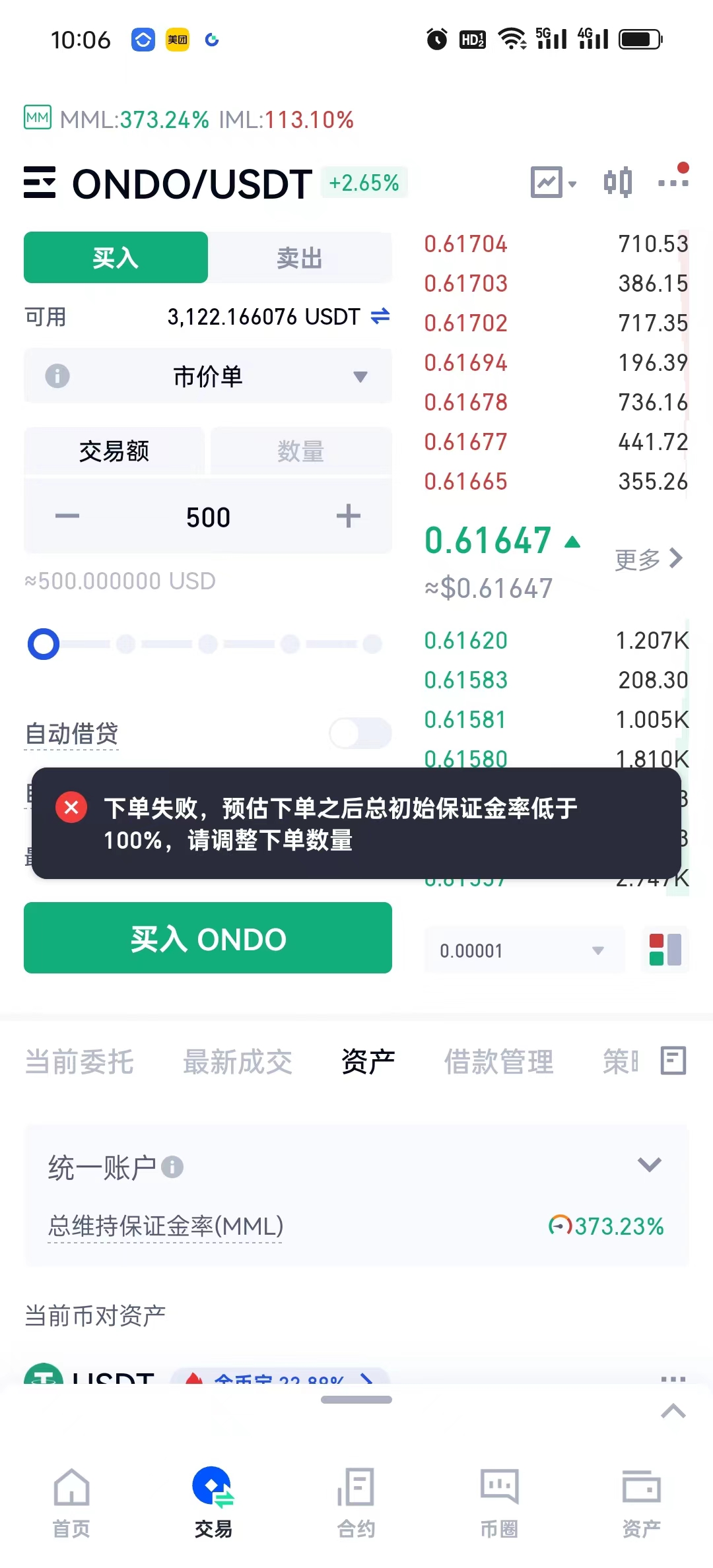Open the 首页 tab
The image size is (713, 1568).
(71, 1498)
